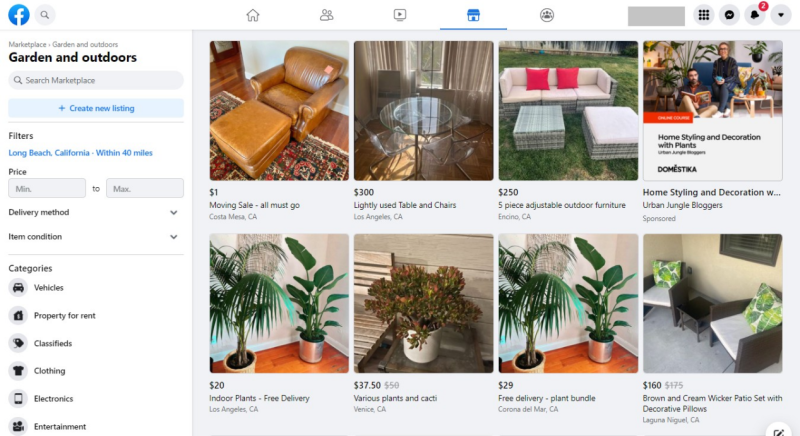Open the Groups tab
The height and width of the screenshot is (436, 800).
pos(547,15)
